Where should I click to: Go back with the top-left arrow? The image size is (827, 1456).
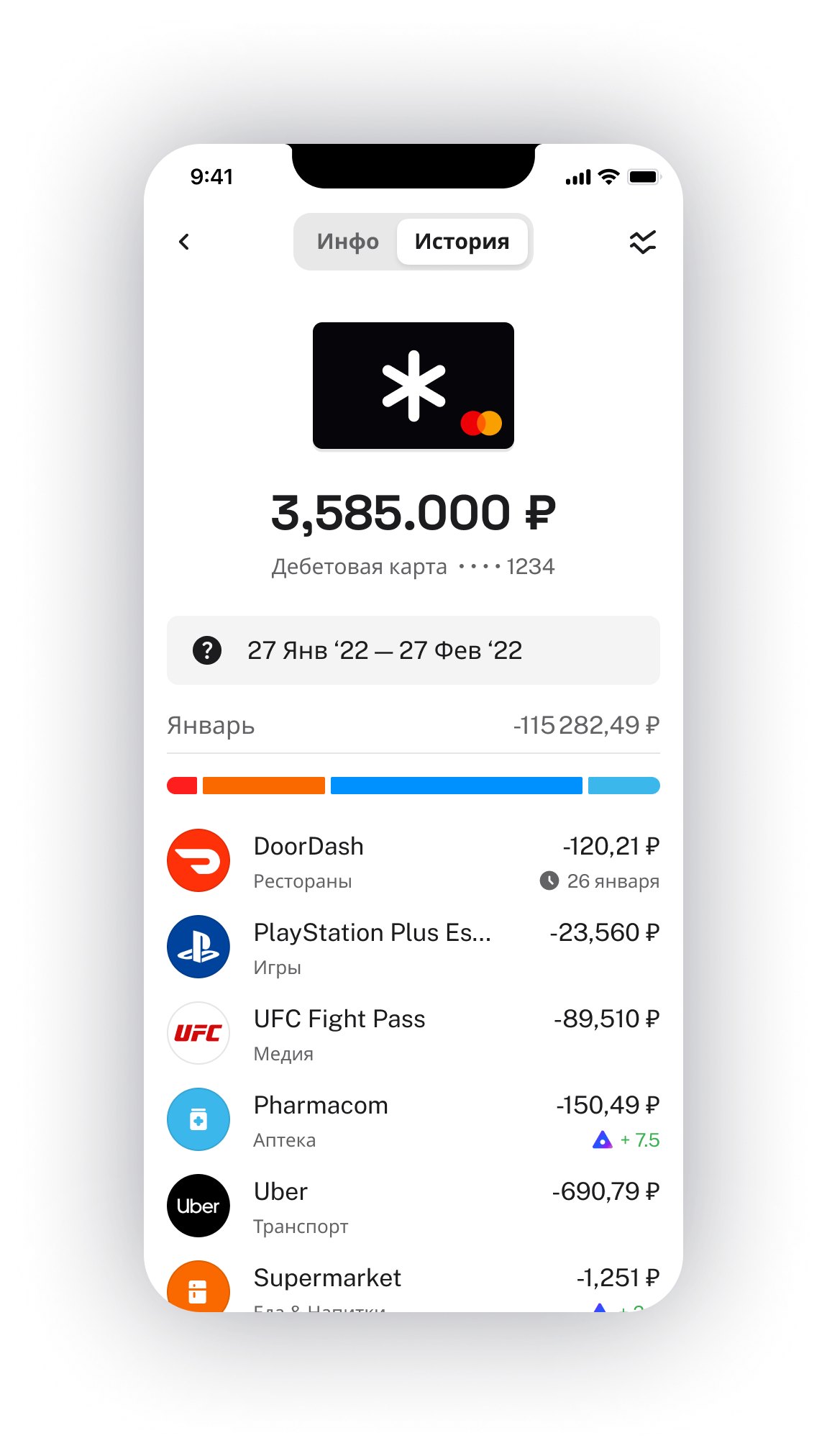pos(184,242)
